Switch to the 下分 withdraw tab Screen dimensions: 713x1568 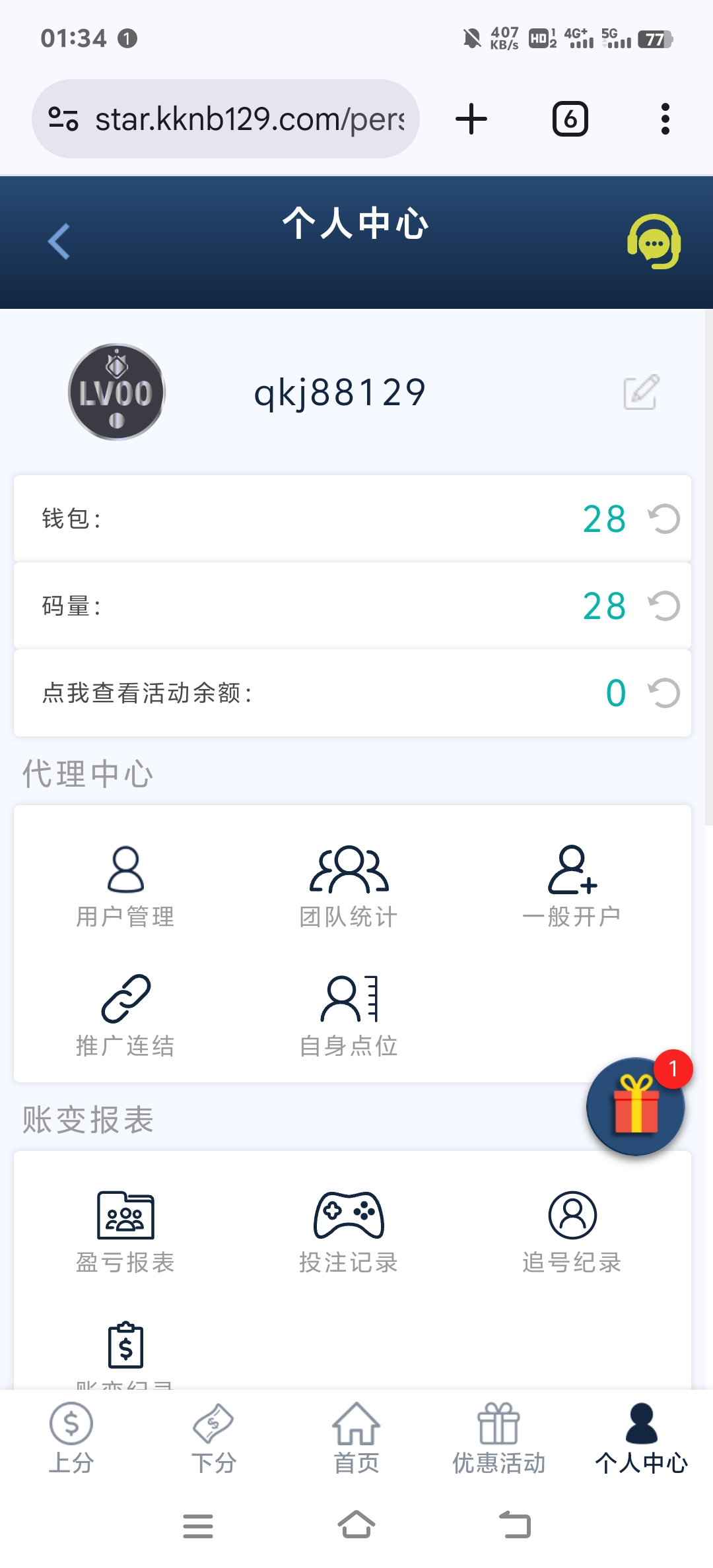coord(214,1439)
